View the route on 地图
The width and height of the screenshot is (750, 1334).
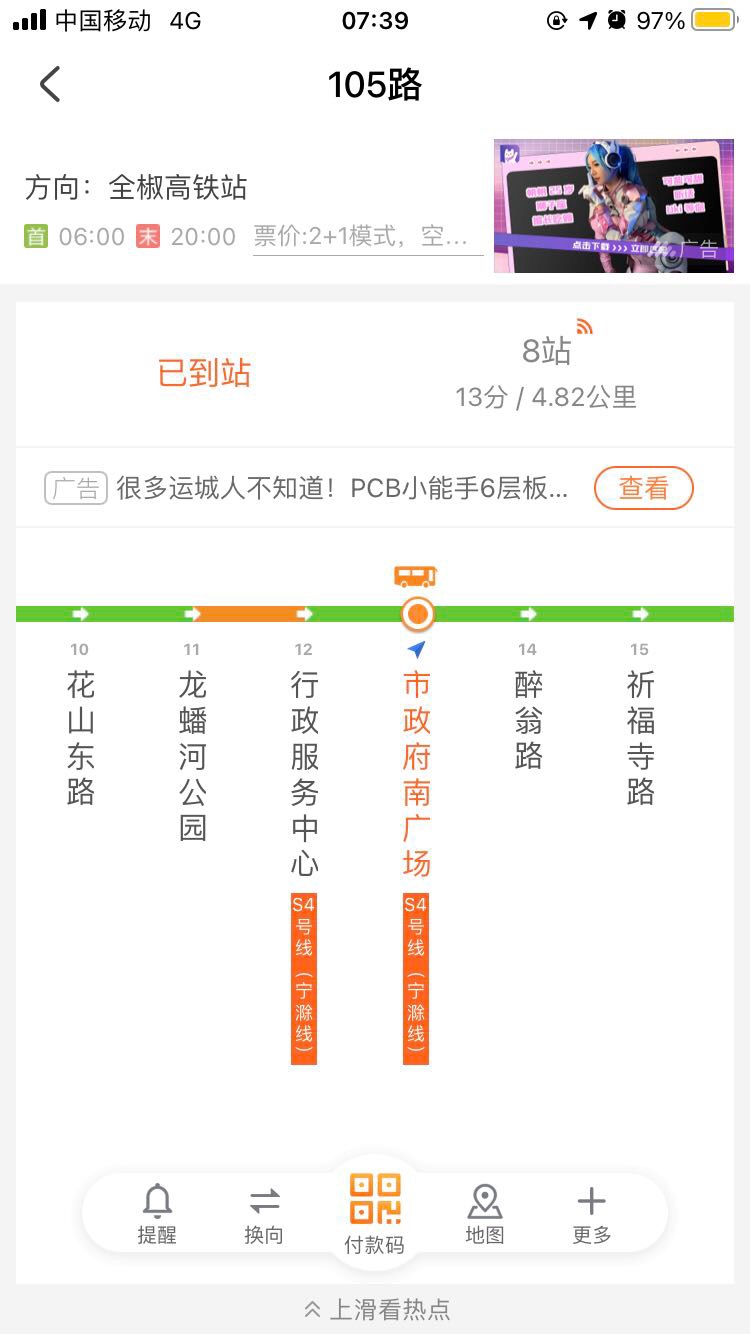point(485,1213)
